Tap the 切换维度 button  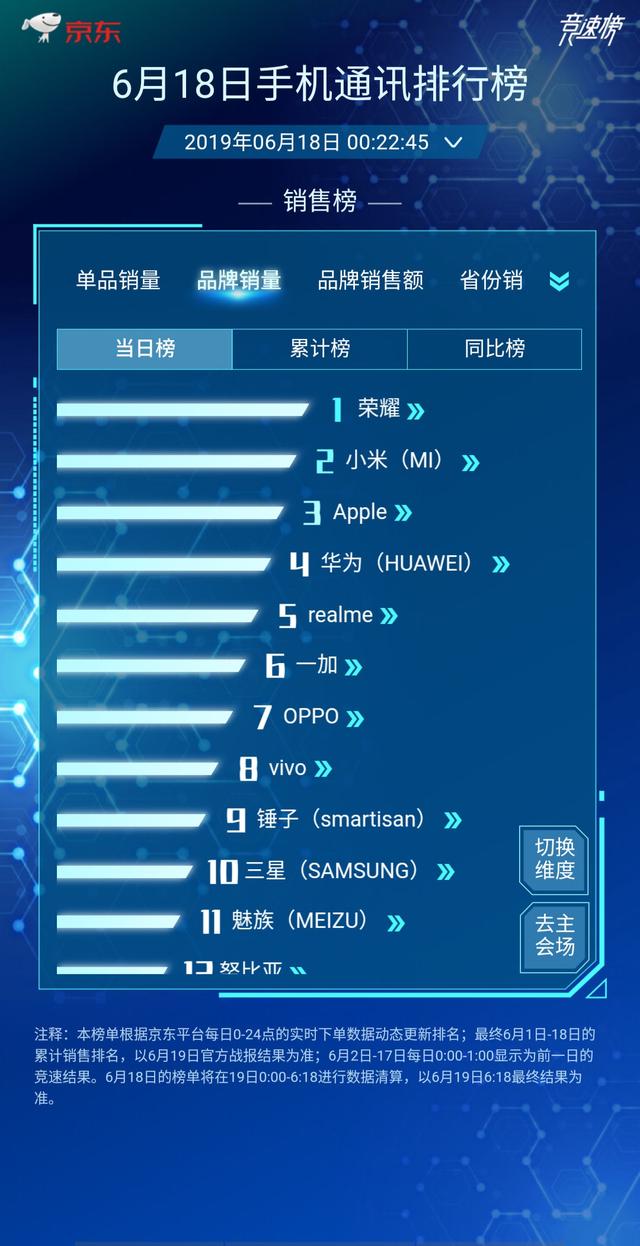[554, 859]
